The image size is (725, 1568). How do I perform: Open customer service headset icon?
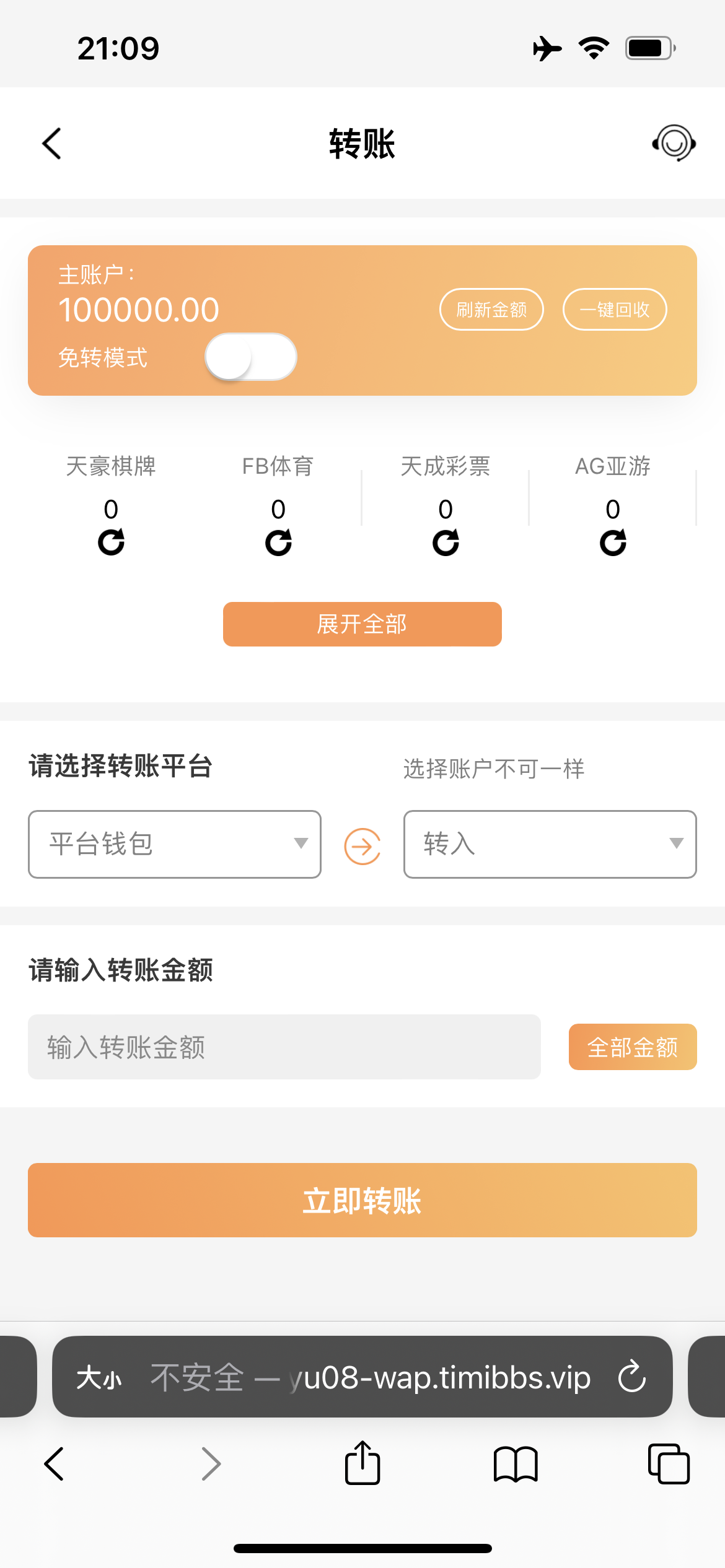[674, 143]
